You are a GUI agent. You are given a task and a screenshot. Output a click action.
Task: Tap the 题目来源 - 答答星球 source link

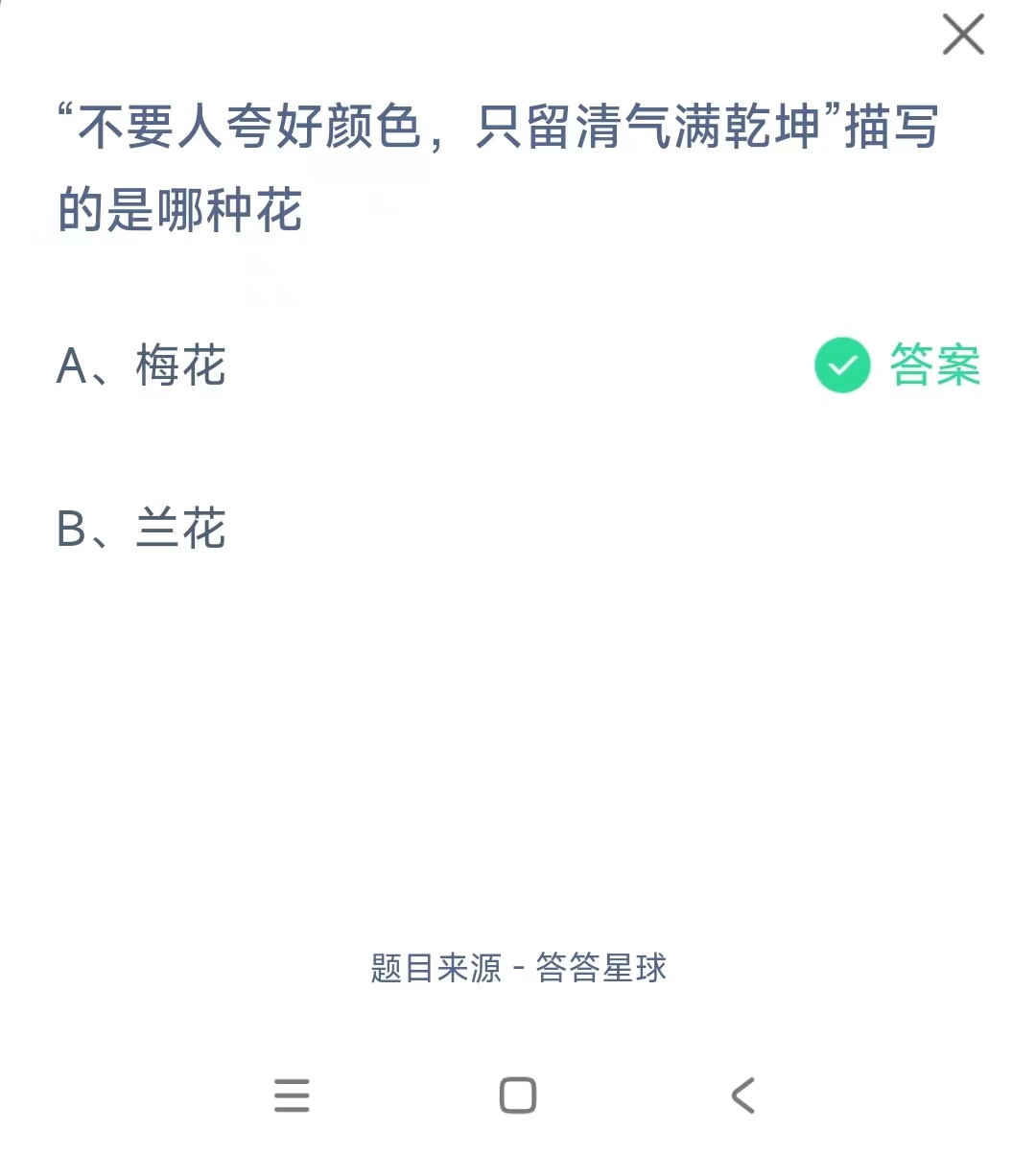coord(518,969)
